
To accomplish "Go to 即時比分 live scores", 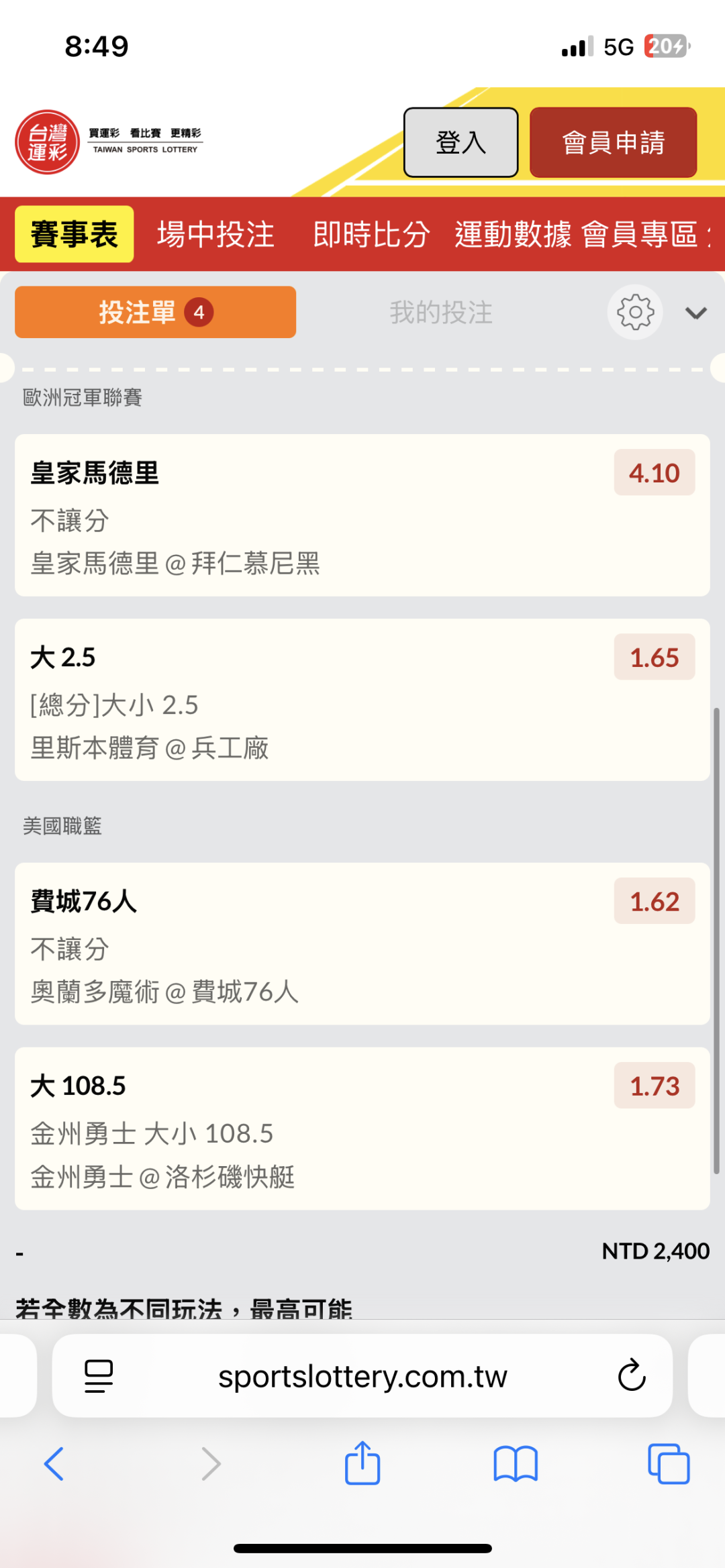I will pyautogui.click(x=371, y=234).
